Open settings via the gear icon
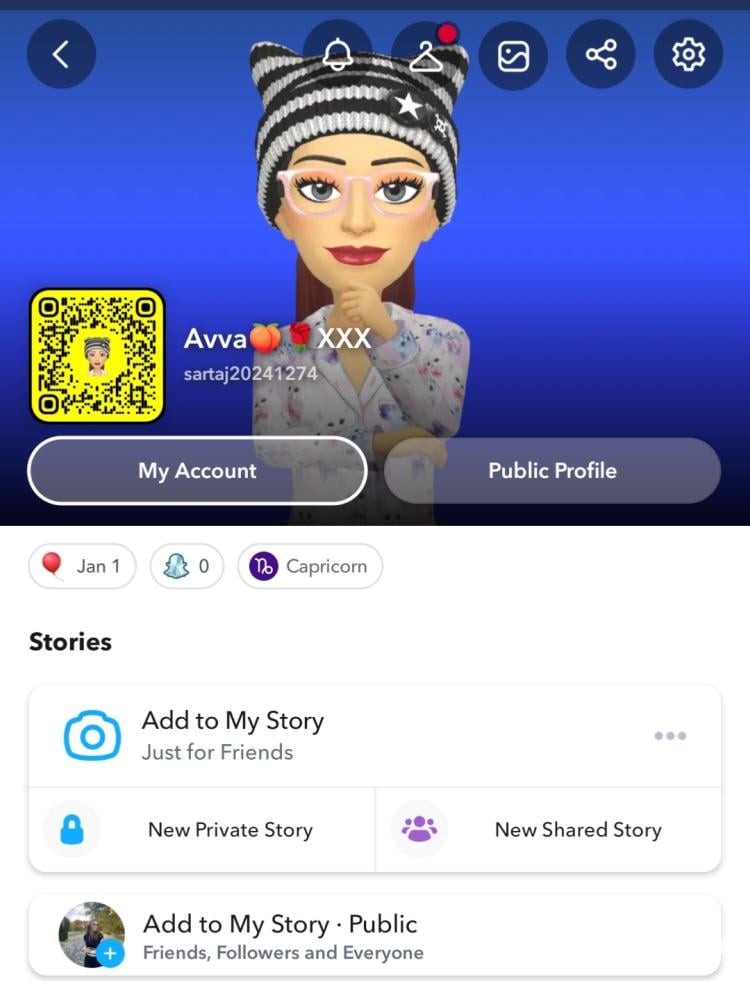 click(688, 54)
